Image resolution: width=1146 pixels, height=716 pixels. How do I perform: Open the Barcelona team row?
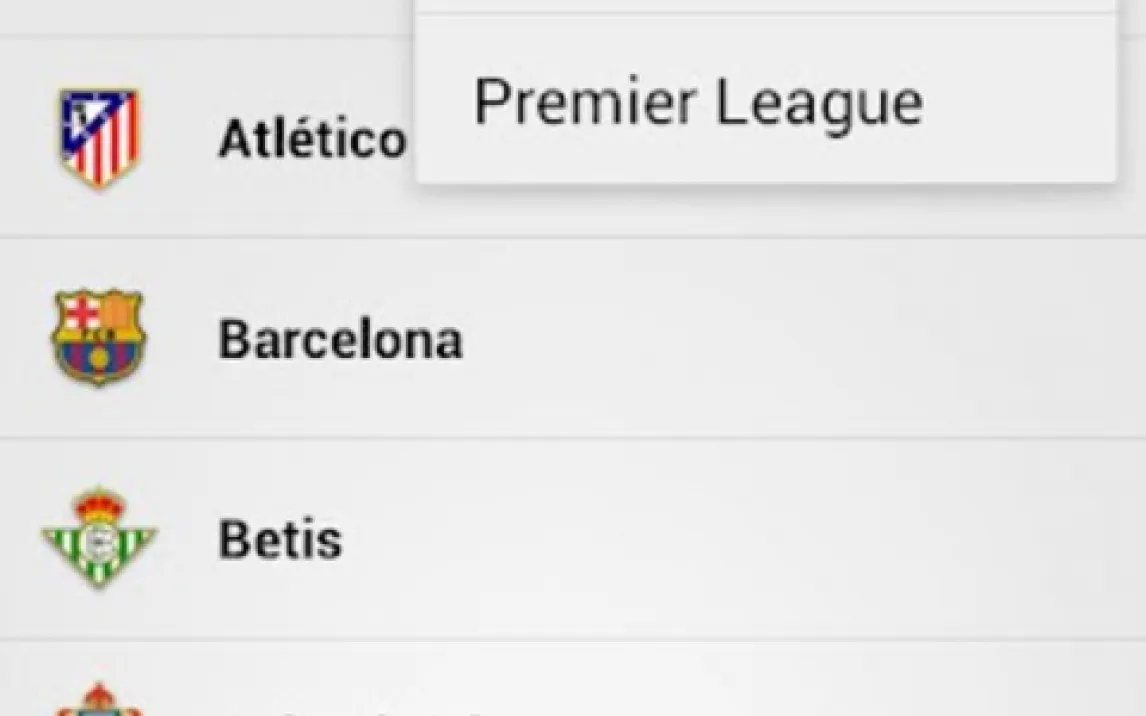(340, 340)
